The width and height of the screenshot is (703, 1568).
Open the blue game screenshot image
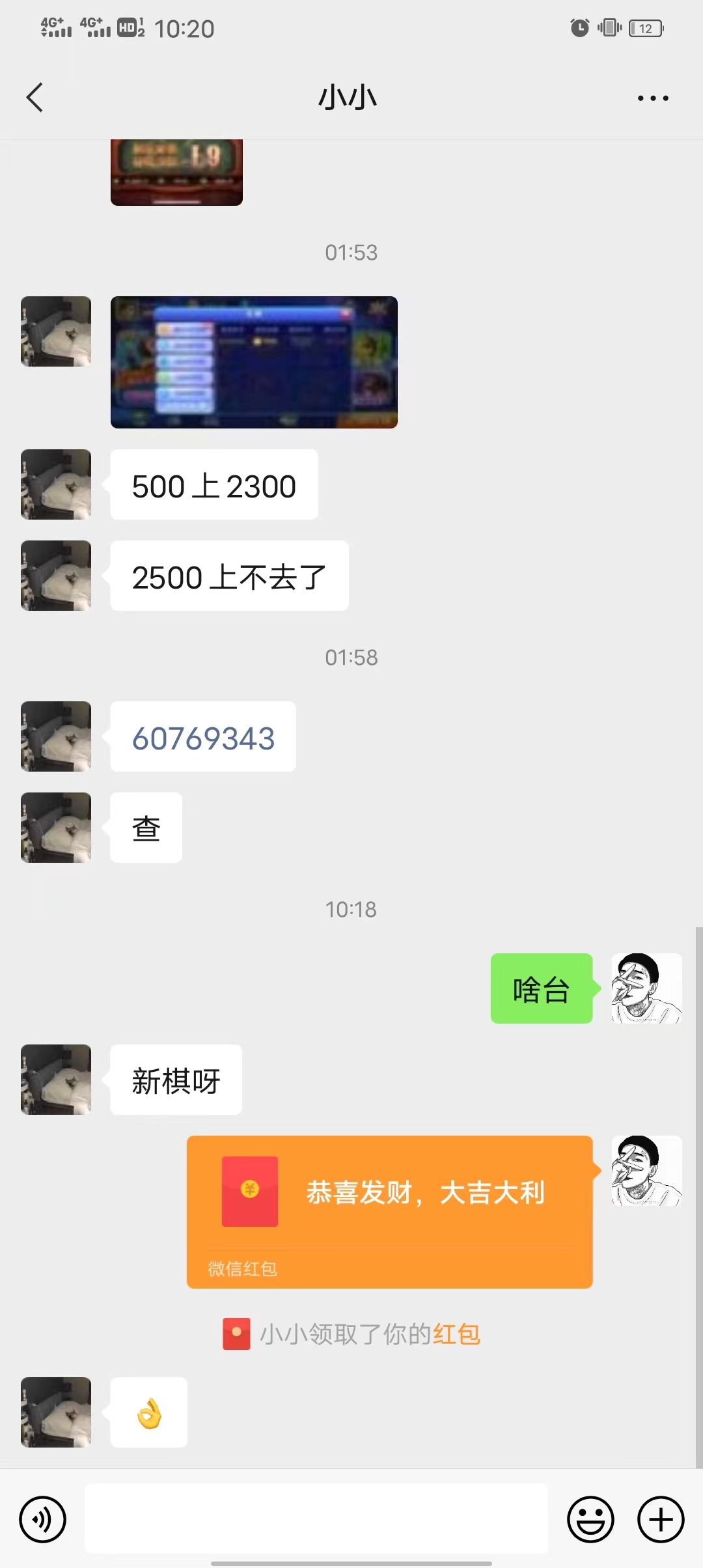pos(254,362)
